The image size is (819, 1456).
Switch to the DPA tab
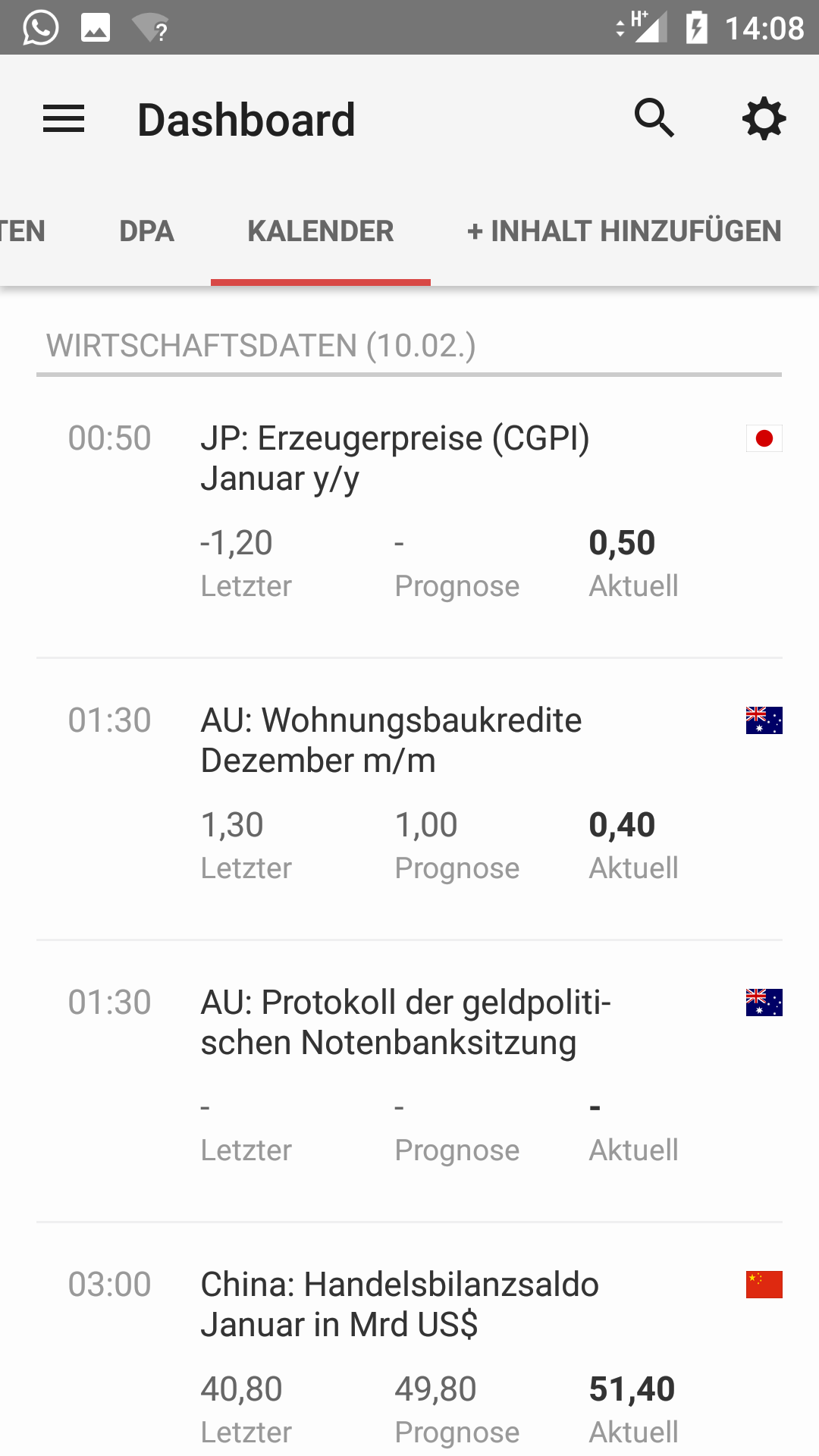click(146, 231)
